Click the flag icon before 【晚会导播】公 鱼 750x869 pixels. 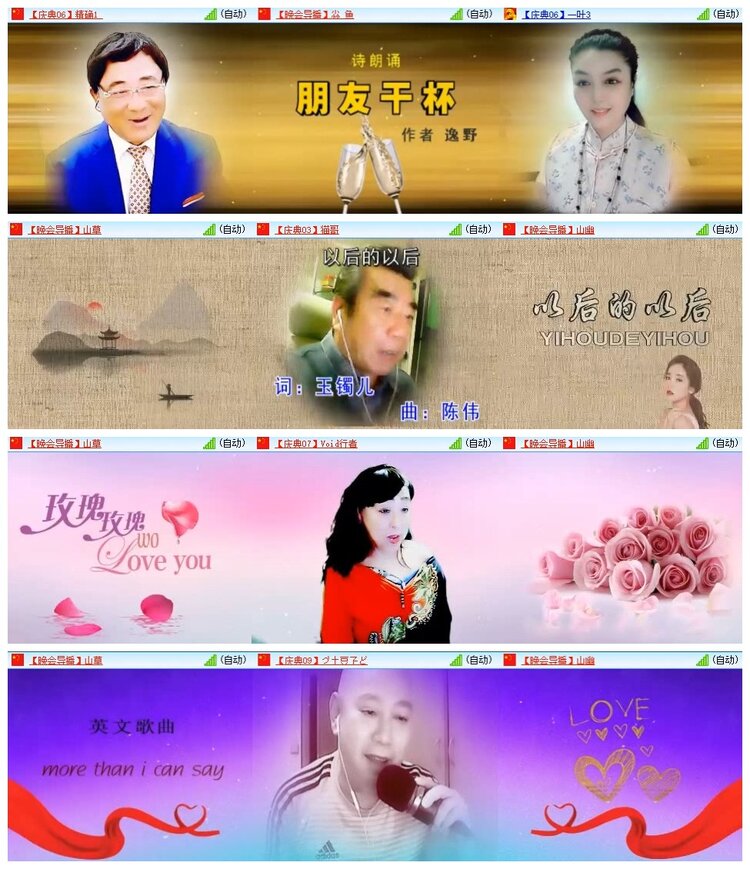pyautogui.click(x=262, y=14)
